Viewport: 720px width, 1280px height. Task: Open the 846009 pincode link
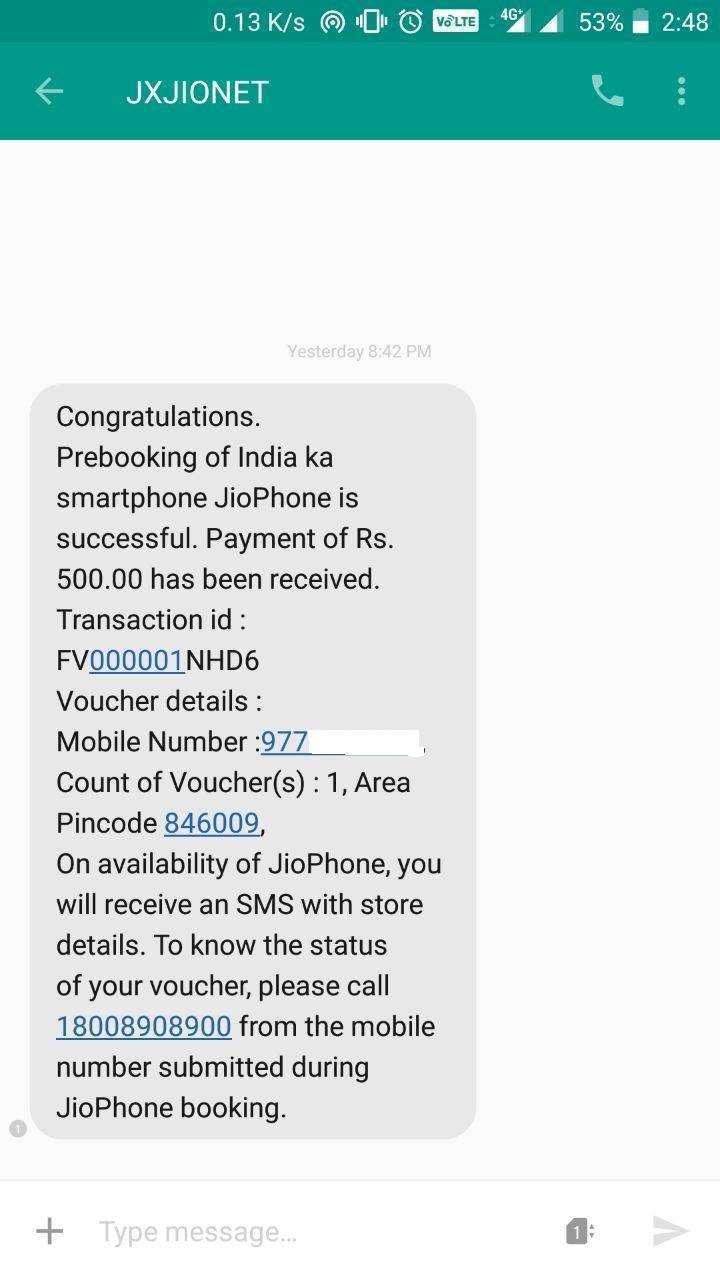click(x=212, y=823)
